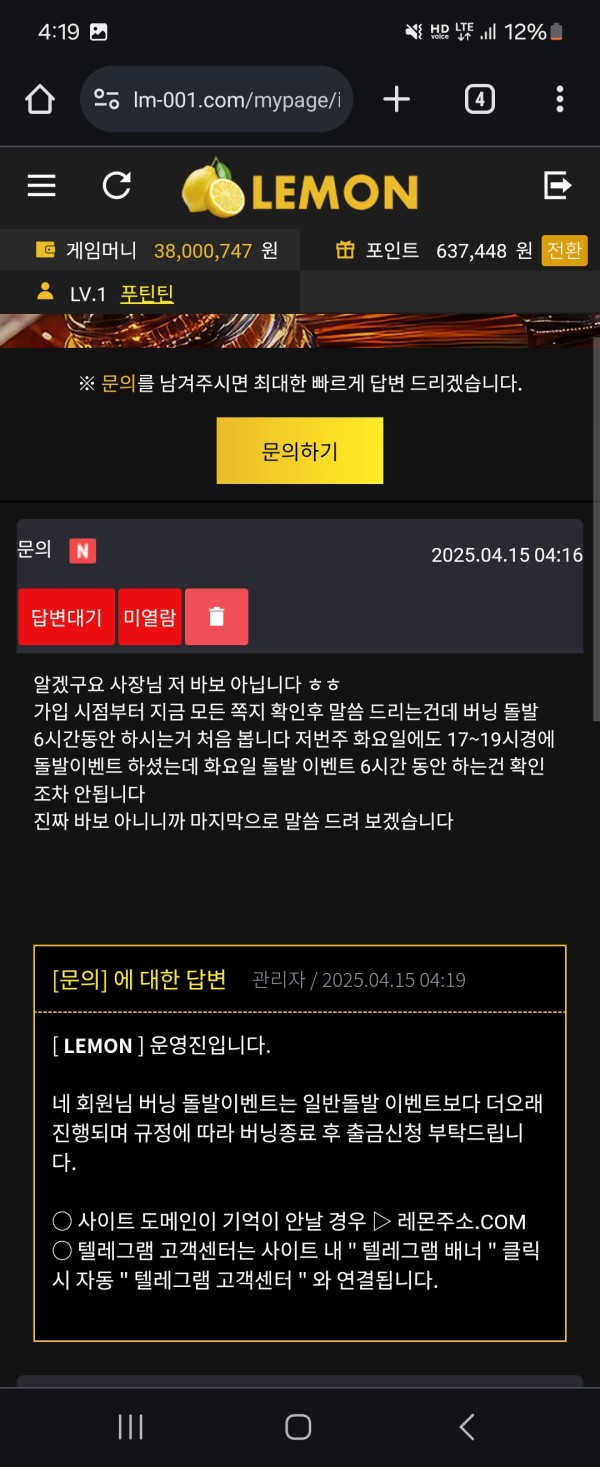Tap the 미열람 status button
The height and width of the screenshot is (1467, 600).
(x=151, y=617)
